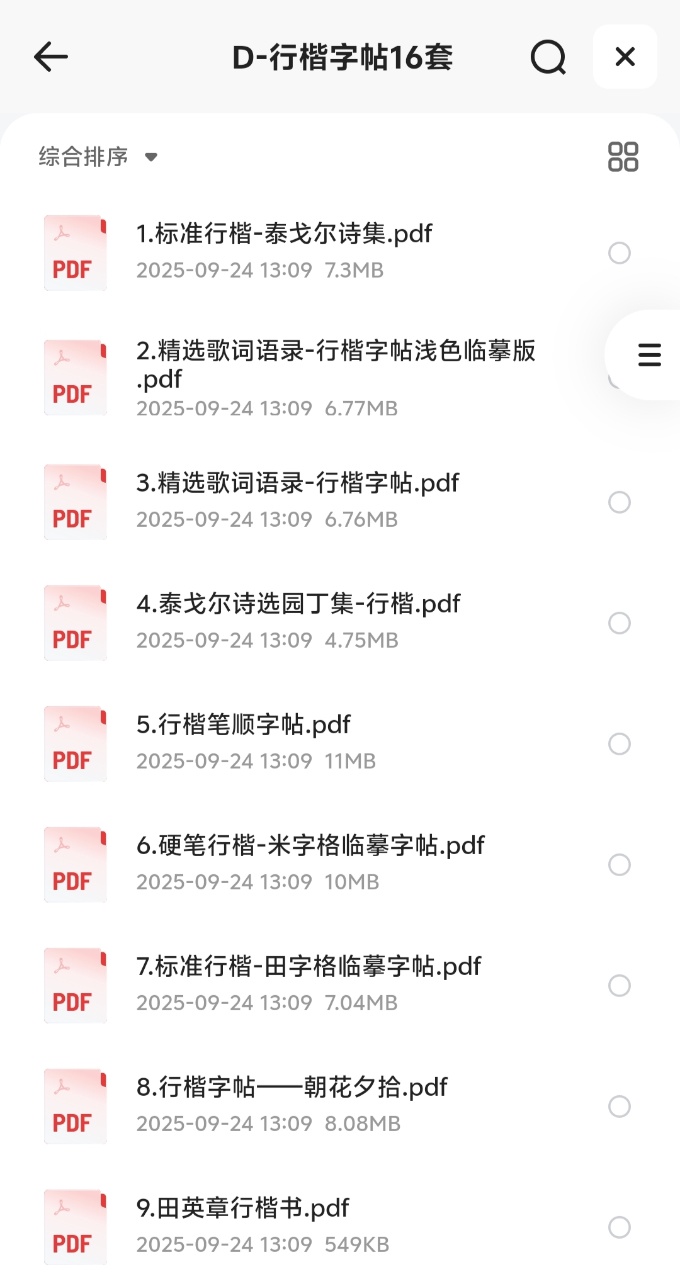Select the circle for 1.标准行楷-泰戈尔诗集.pdf

pos(620,253)
